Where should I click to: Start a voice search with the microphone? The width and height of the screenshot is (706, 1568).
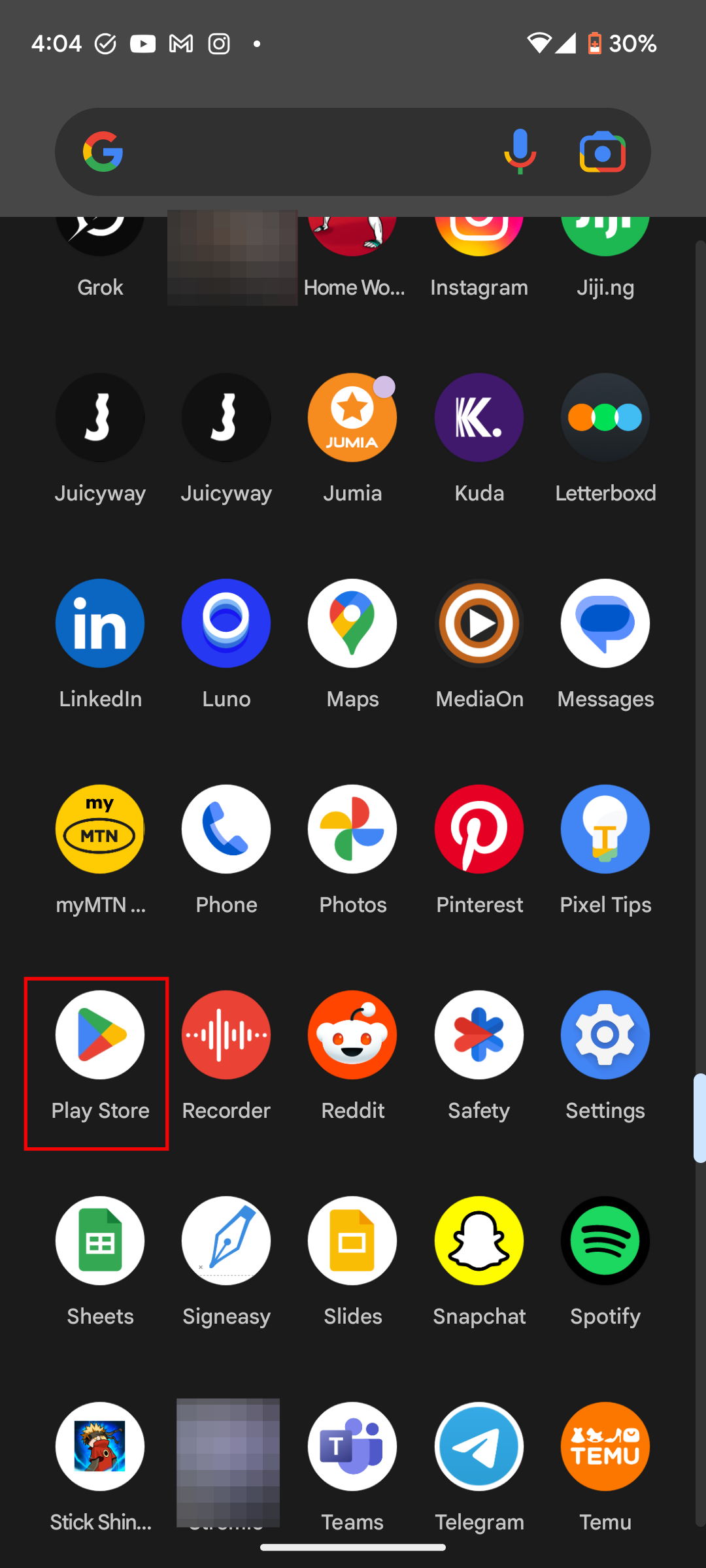(x=520, y=151)
